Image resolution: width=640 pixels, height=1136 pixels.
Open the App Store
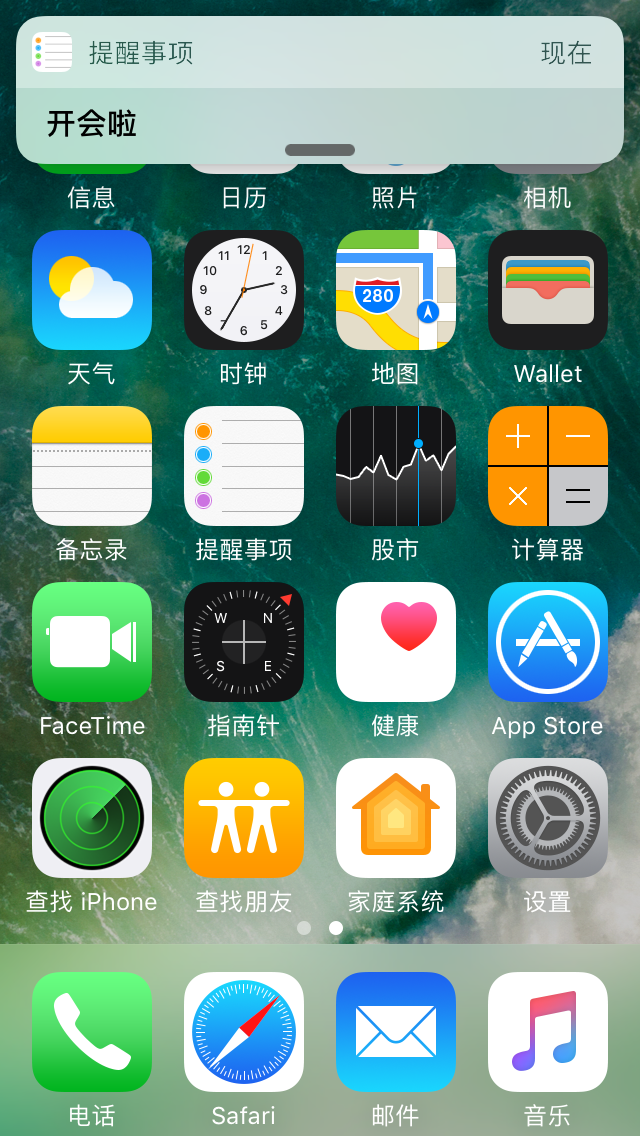point(548,642)
